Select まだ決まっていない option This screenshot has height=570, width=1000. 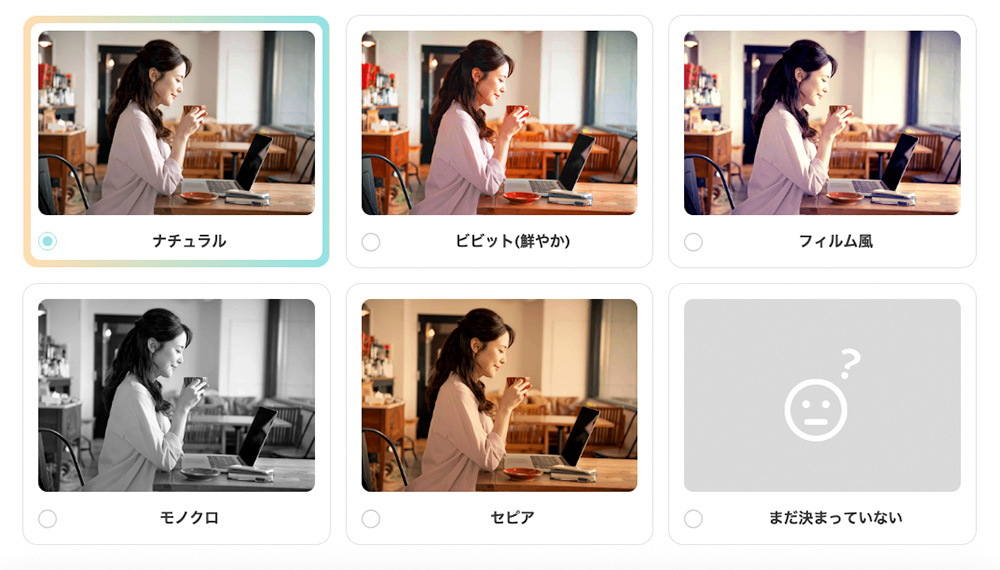click(x=693, y=519)
